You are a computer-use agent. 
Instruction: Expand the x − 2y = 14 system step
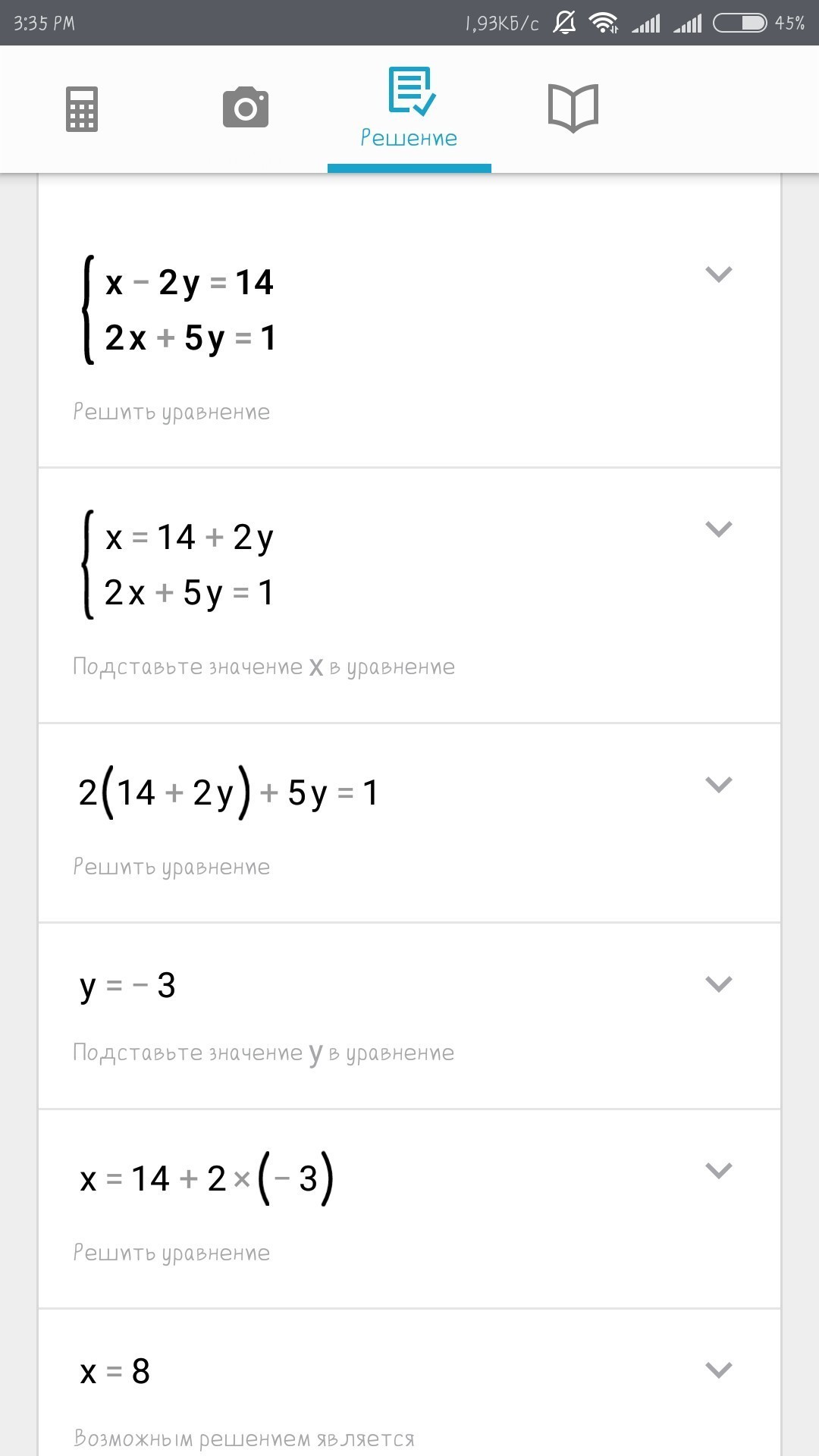pyautogui.click(x=719, y=275)
